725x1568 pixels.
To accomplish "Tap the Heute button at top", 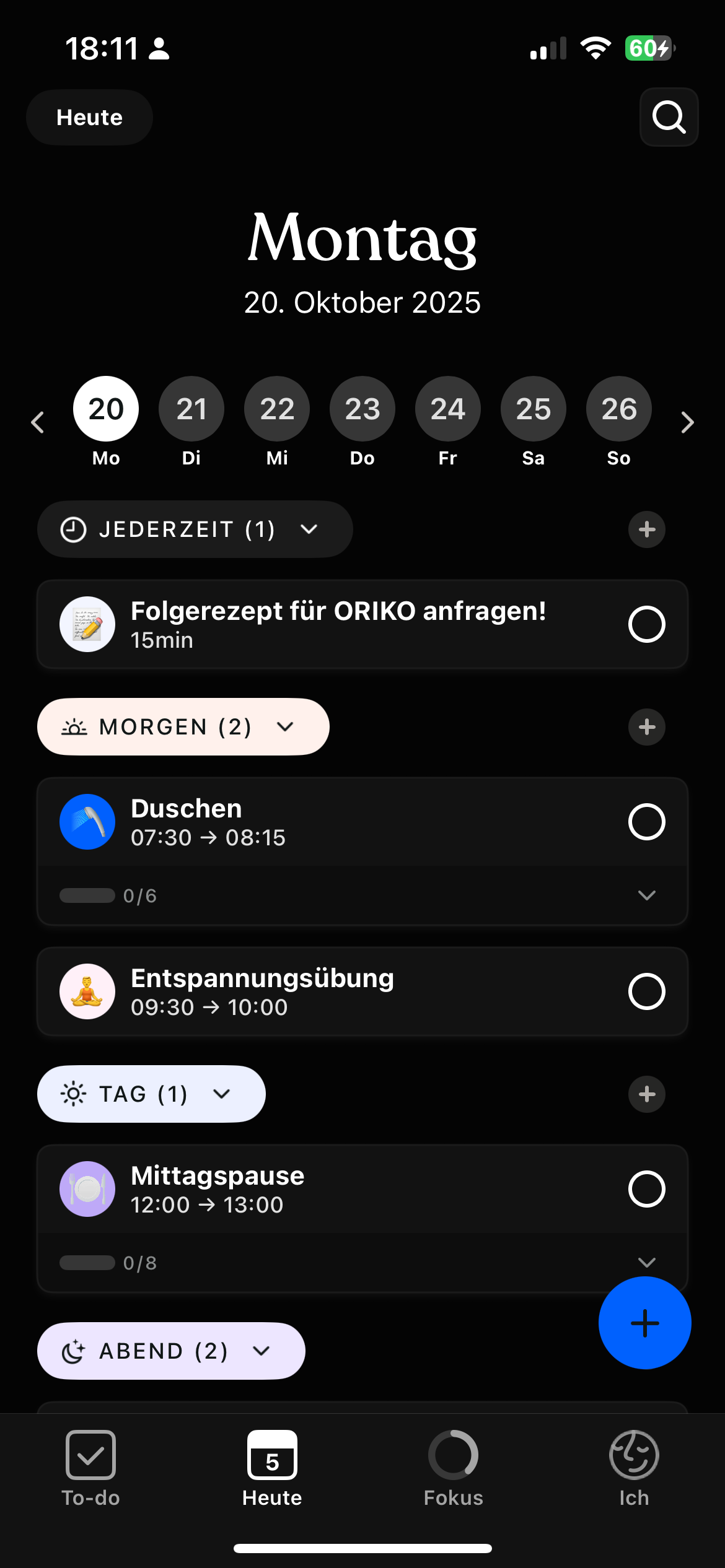I will 89,118.
